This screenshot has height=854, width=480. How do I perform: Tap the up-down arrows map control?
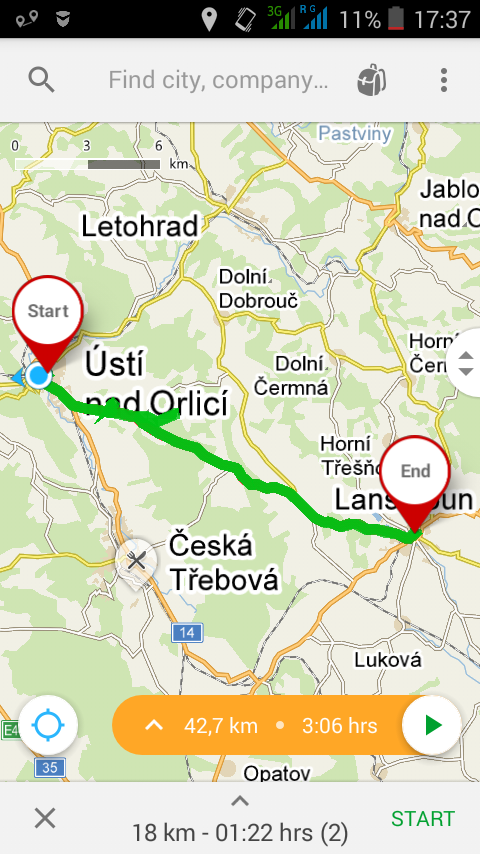[x=465, y=362]
